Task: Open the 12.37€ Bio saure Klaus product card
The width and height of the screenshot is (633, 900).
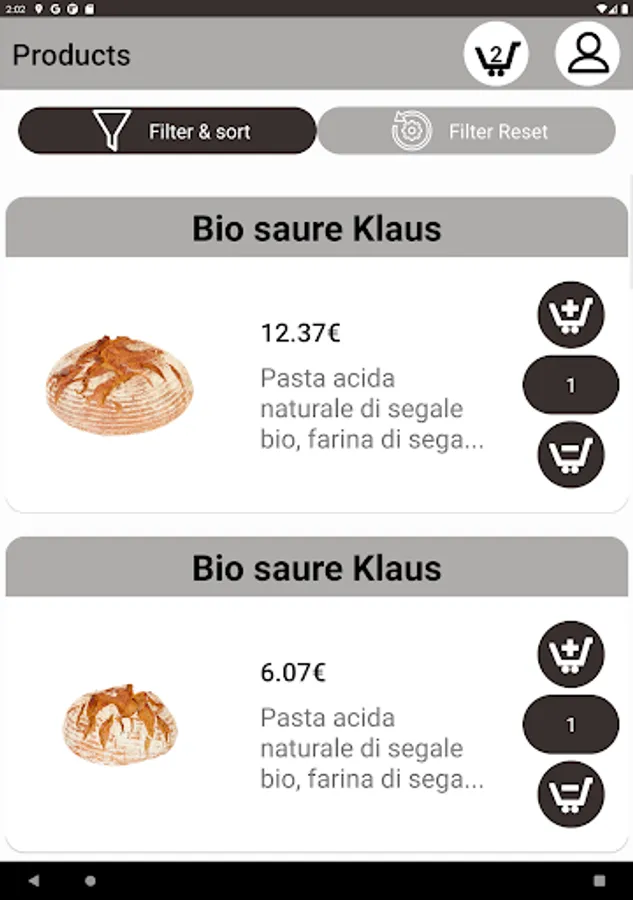Action: [x=318, y=228]
